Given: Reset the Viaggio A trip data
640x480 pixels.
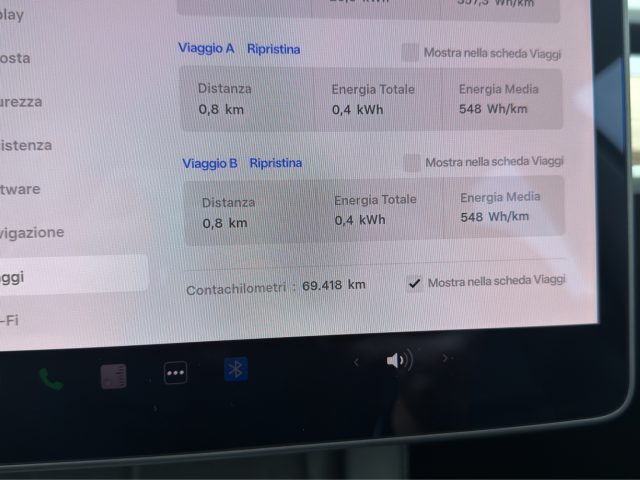Looking at the screenshot, I should [273, 48].
